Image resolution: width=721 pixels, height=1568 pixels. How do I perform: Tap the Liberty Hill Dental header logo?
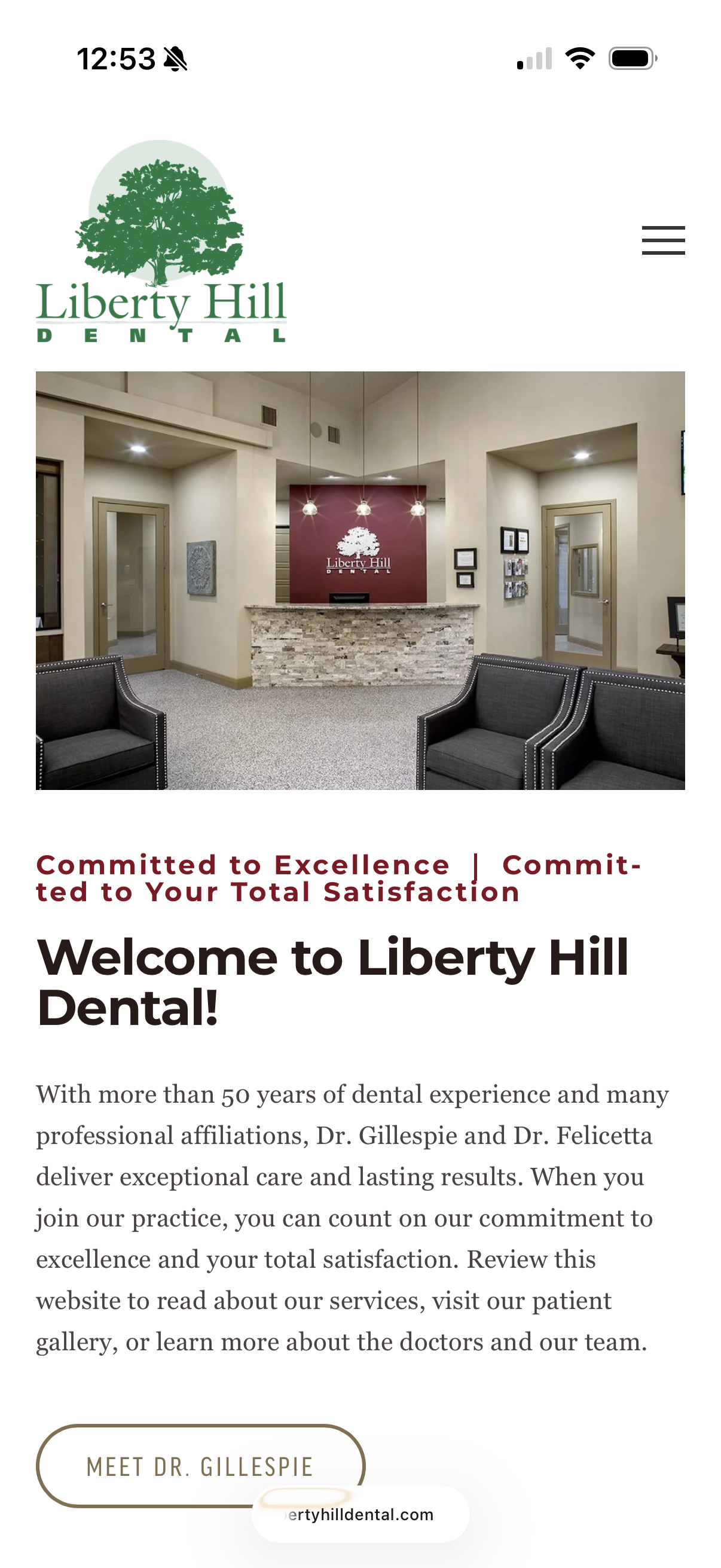coord(161,242)
